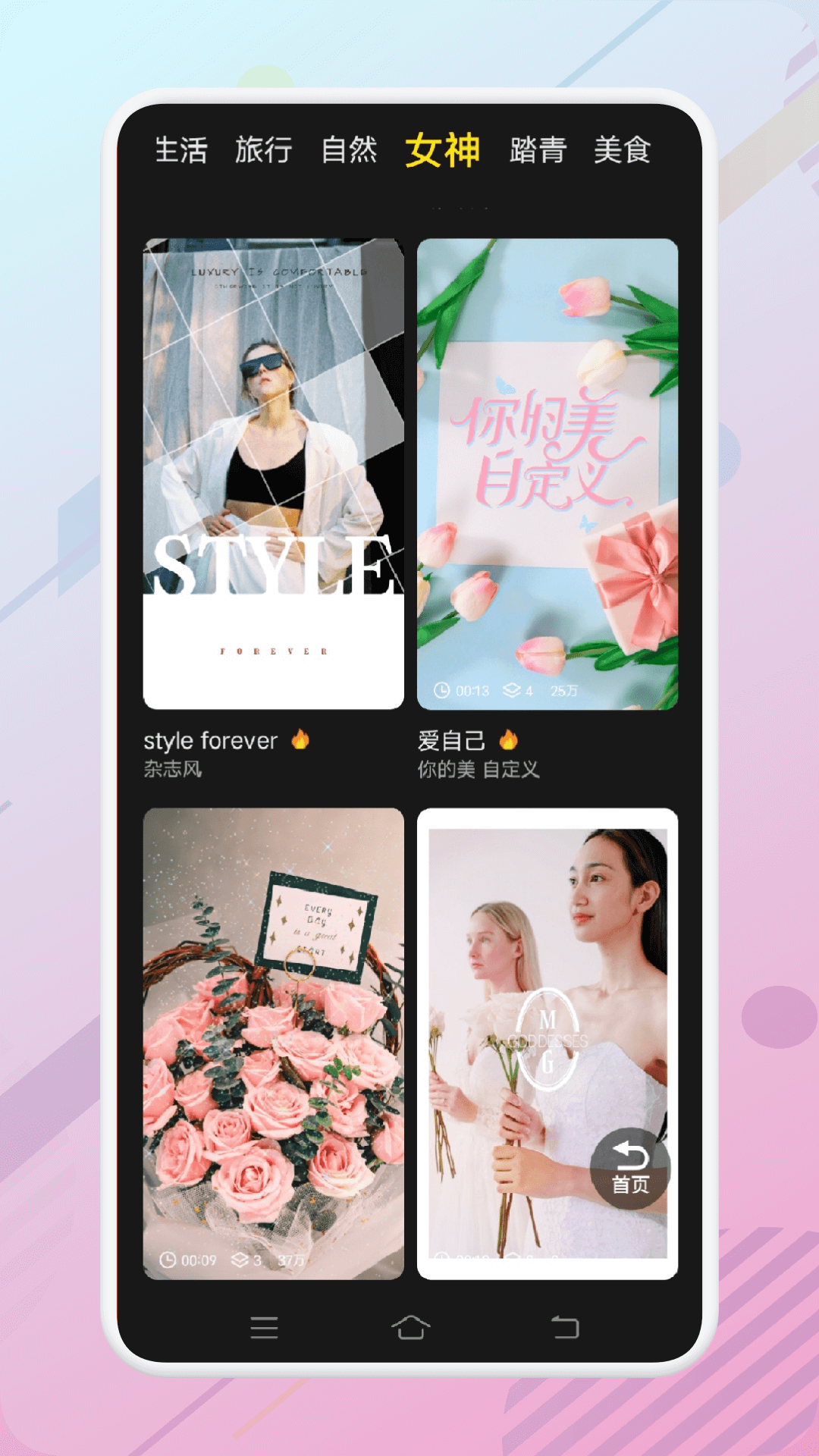The image size is (819, 1456).
Task: Click the fire emoji beside style forever
Action: click(300, 741)
